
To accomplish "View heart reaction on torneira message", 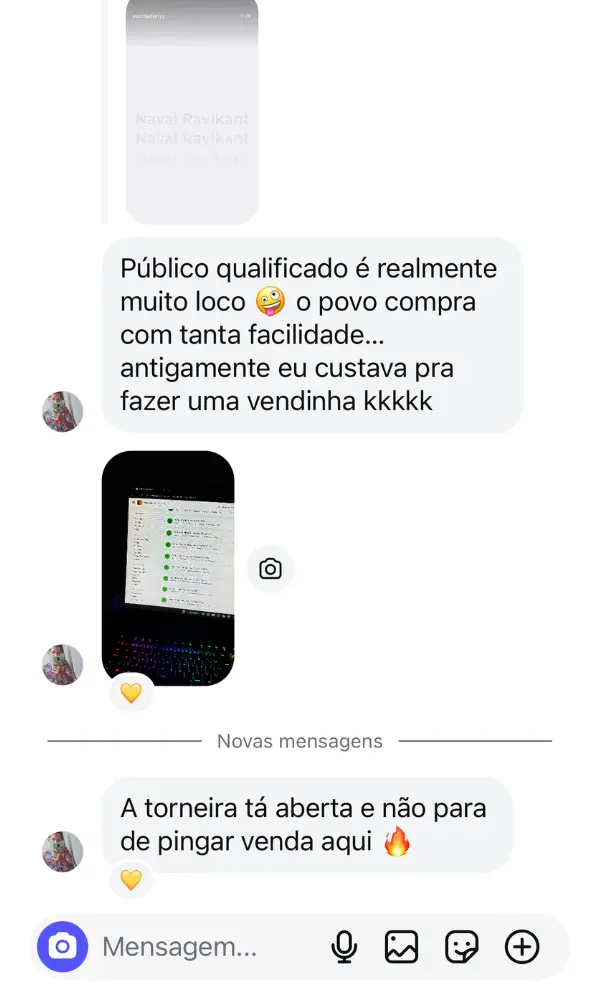I will [131, 880].
